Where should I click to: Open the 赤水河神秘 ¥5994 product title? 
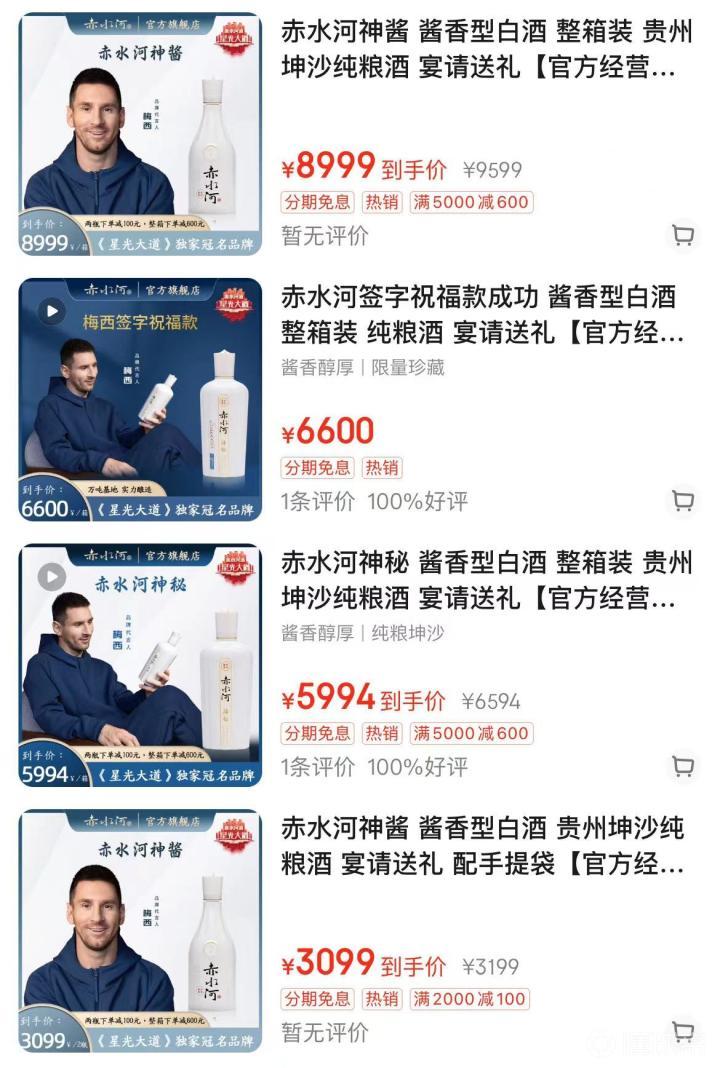485,580
